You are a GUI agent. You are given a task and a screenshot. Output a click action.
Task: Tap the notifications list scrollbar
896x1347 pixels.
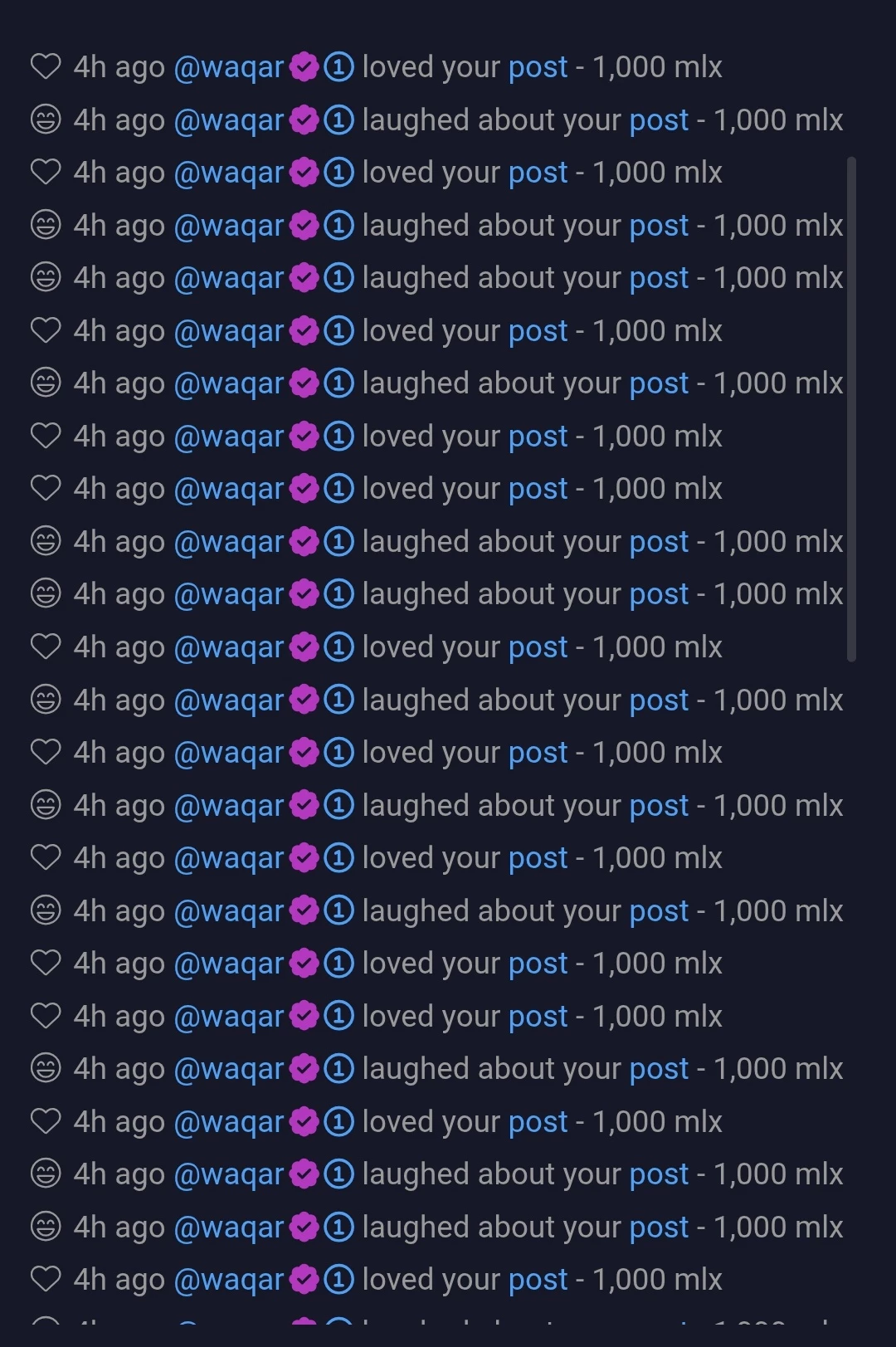851,409
